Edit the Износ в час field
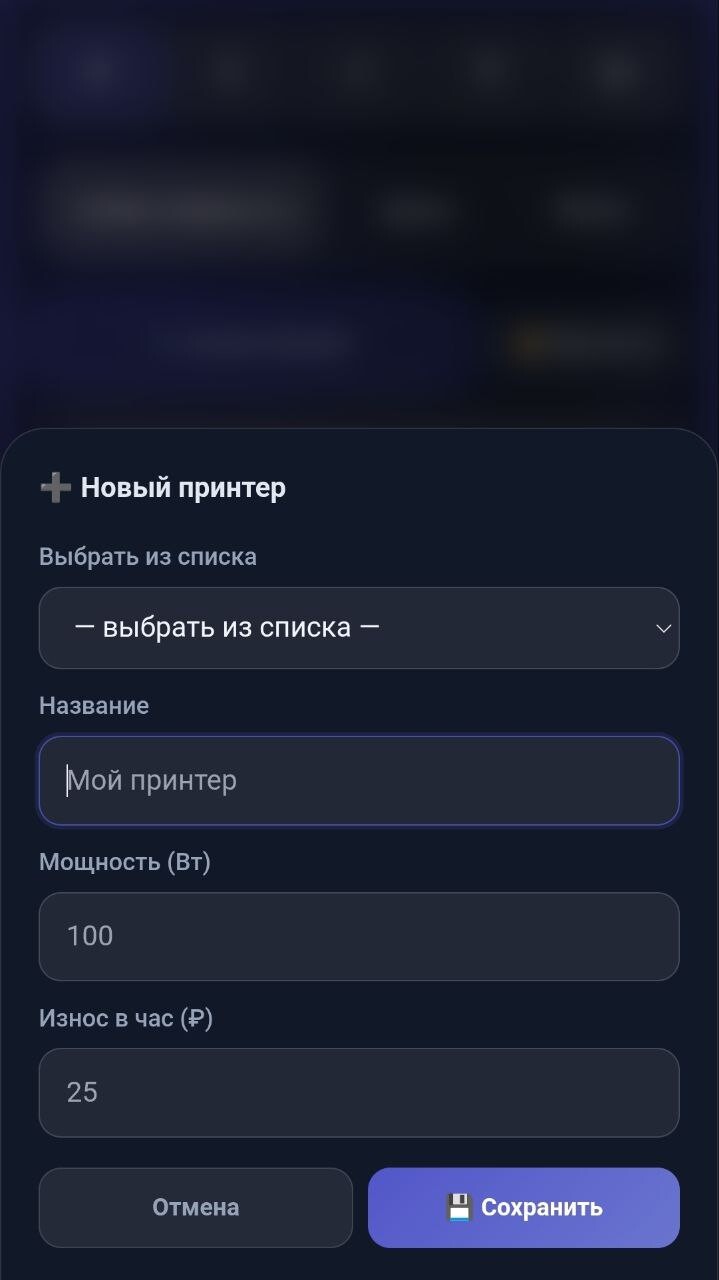719x1280 pixels. click(x=358, y=1092)
